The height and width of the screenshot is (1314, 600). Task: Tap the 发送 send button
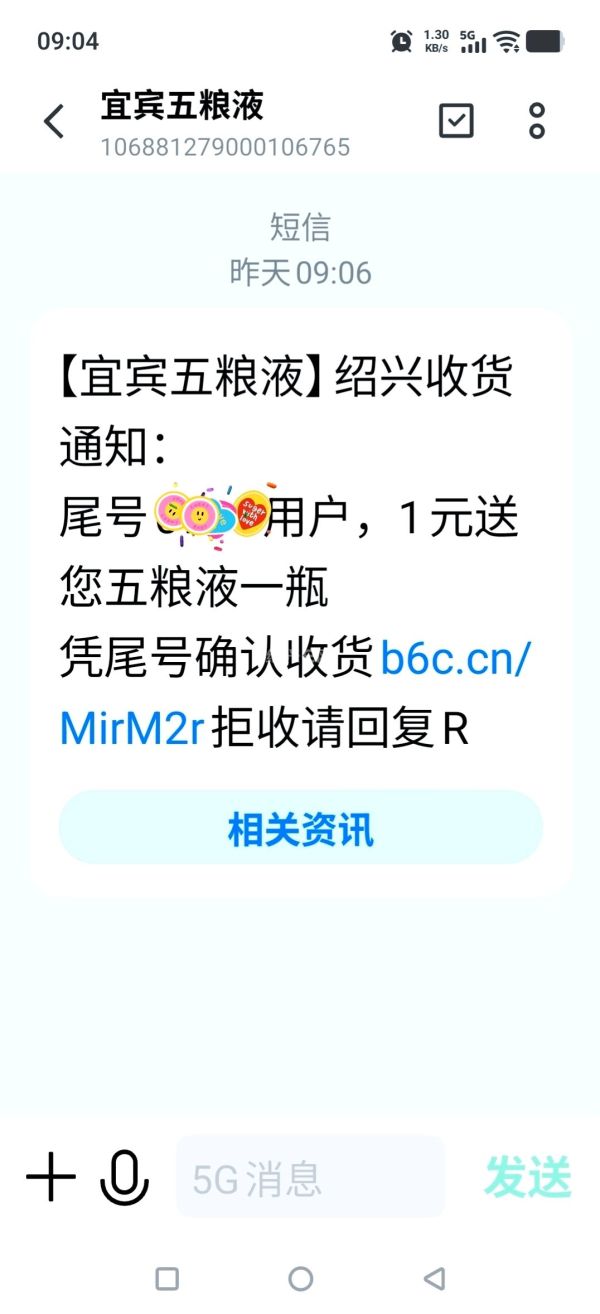tap(527, 1177)
